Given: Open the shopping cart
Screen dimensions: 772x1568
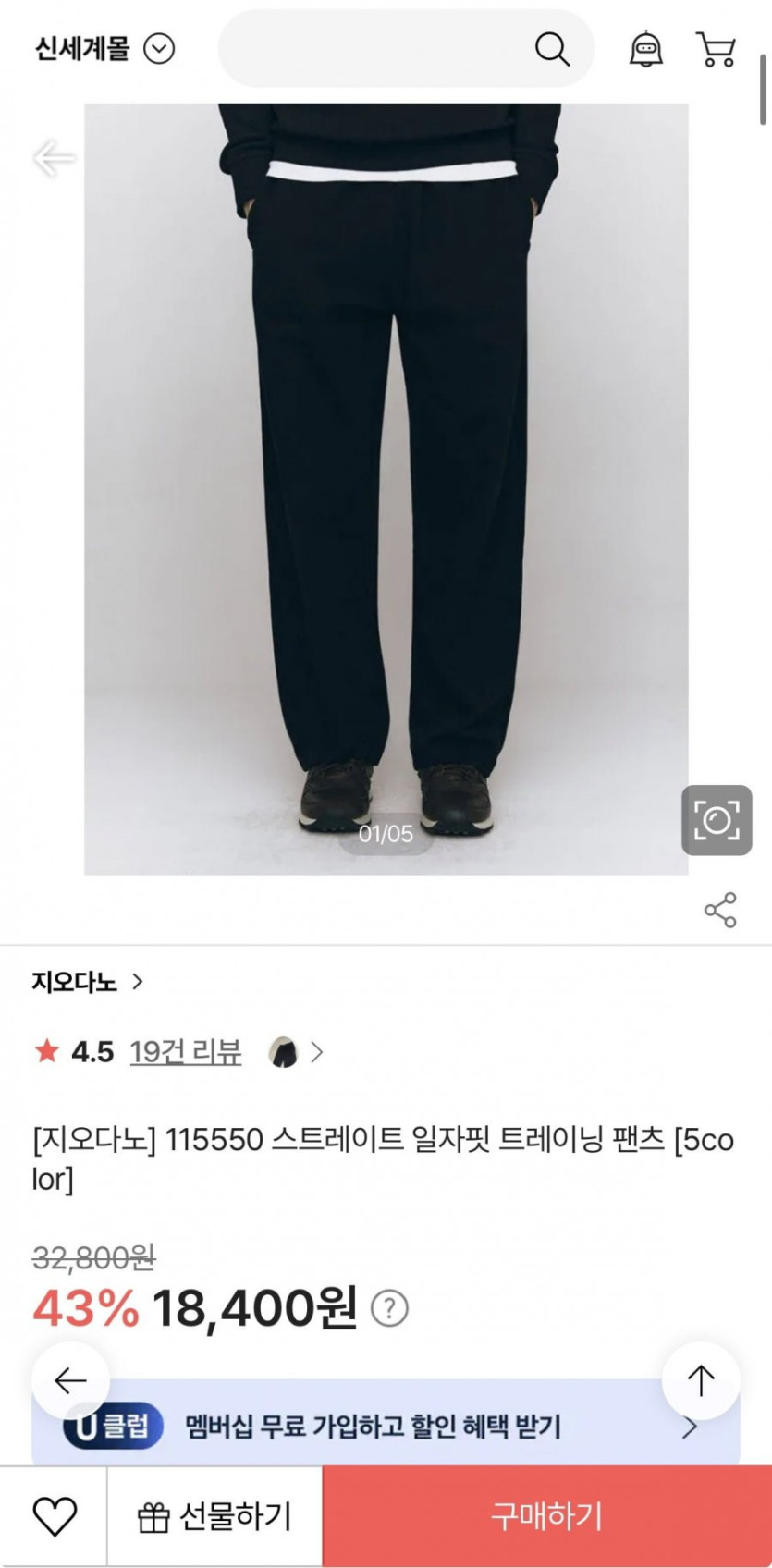Looking at the screenshot, I should coord(716,49).
